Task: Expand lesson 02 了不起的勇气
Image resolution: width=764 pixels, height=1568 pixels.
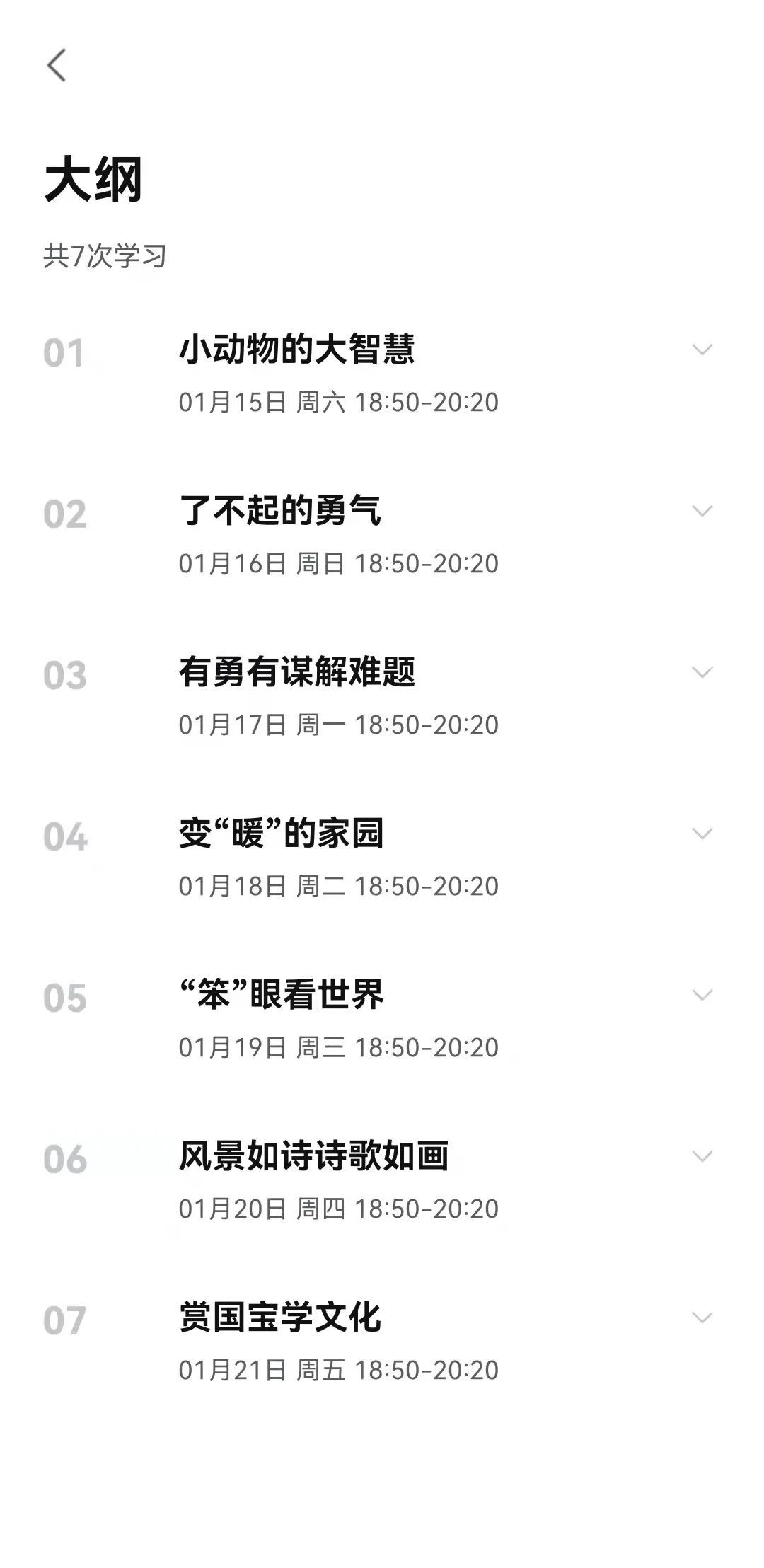Action: coord(702,511)
